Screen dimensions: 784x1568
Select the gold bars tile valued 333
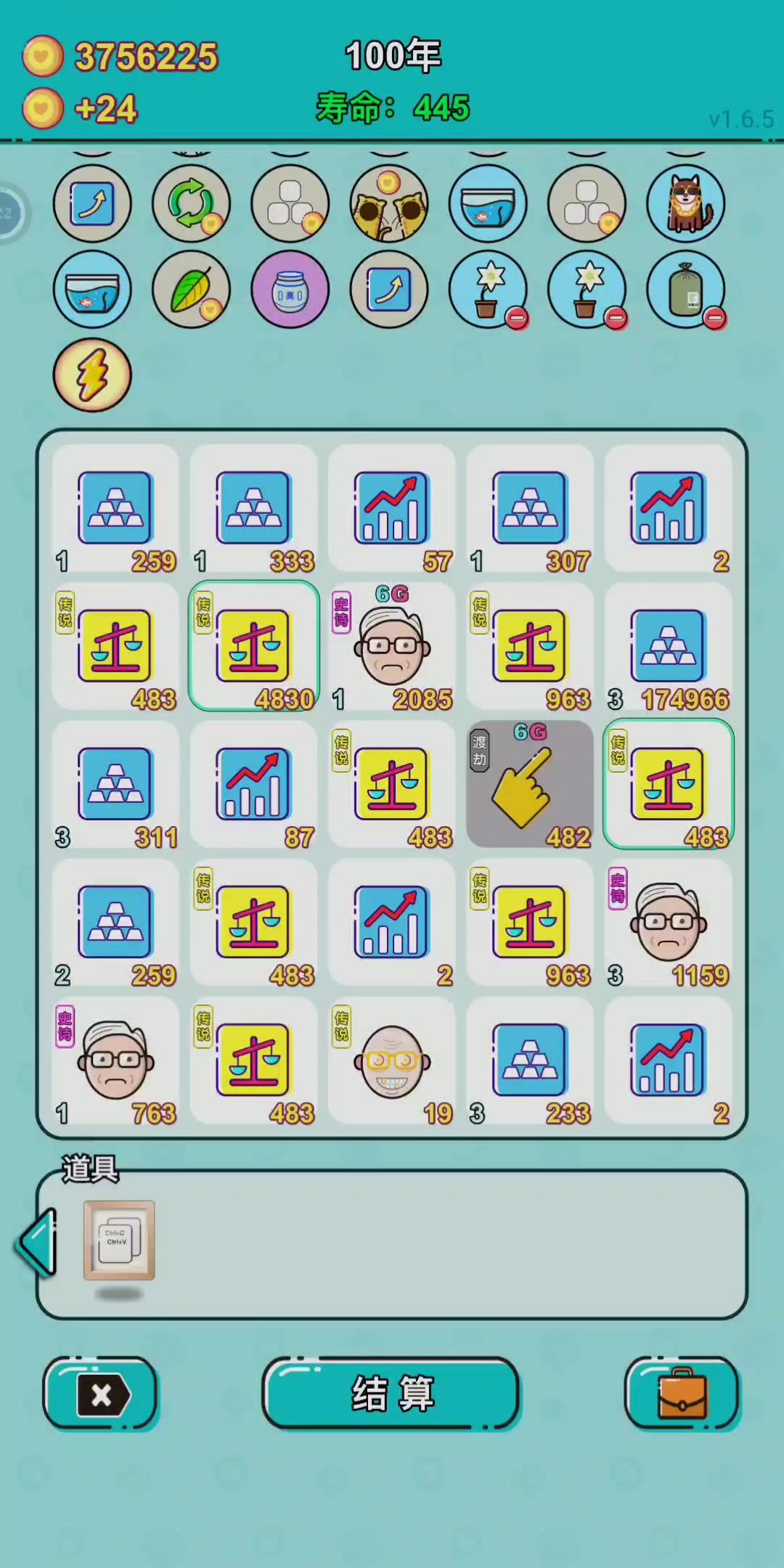(254, 509)
